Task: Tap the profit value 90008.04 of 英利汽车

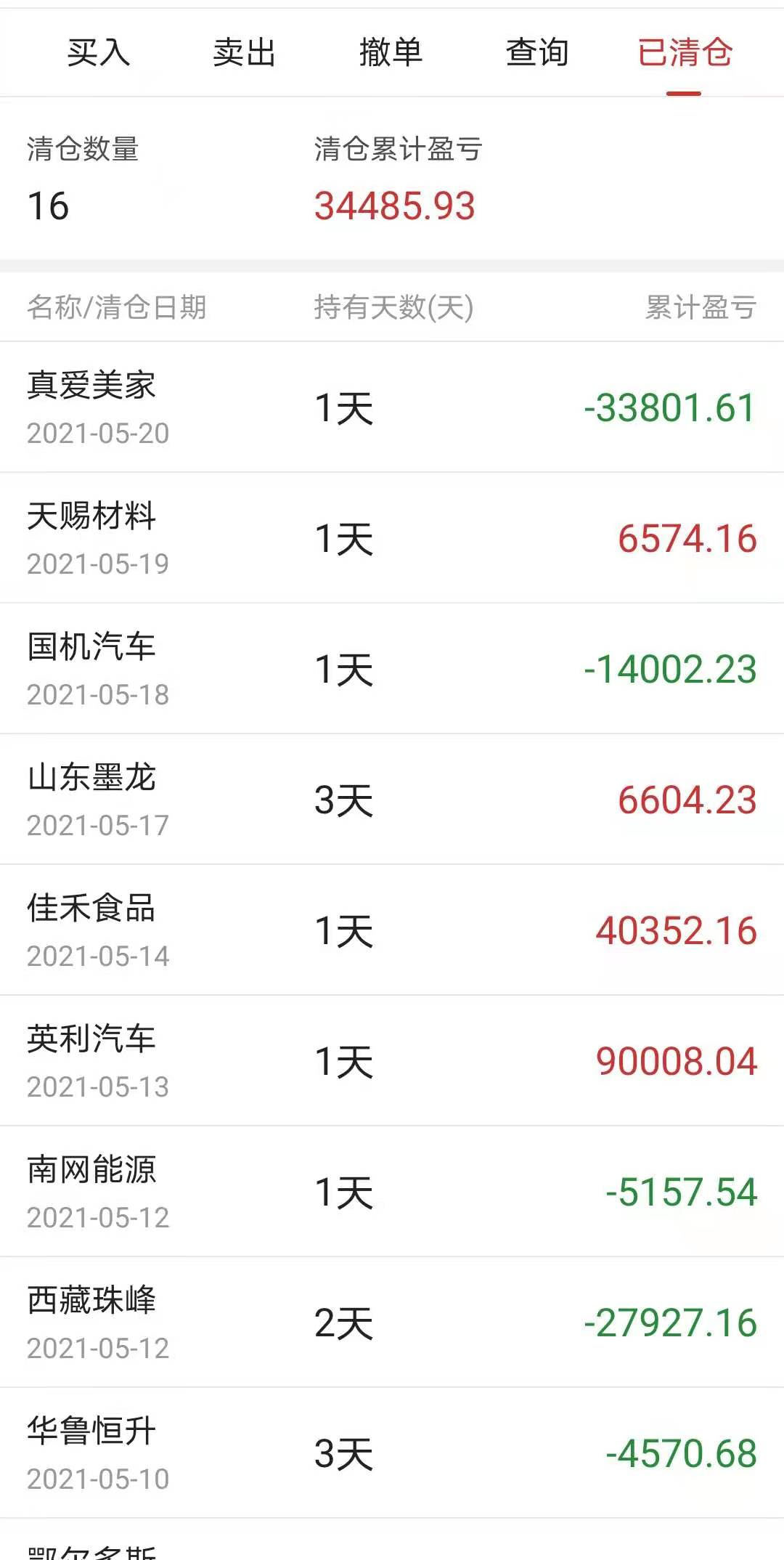Action: 675,1061
